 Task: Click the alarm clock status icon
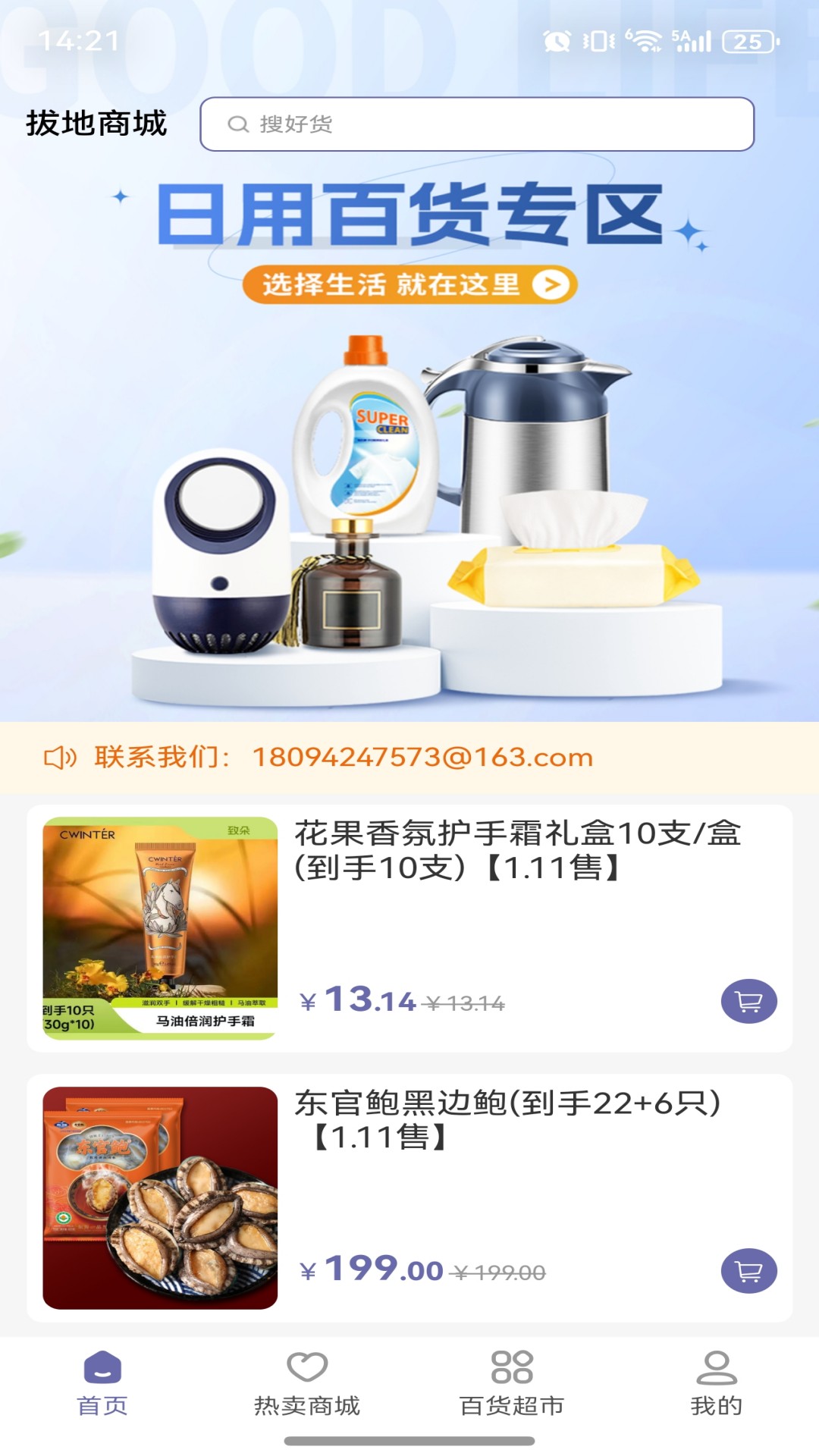558,42
